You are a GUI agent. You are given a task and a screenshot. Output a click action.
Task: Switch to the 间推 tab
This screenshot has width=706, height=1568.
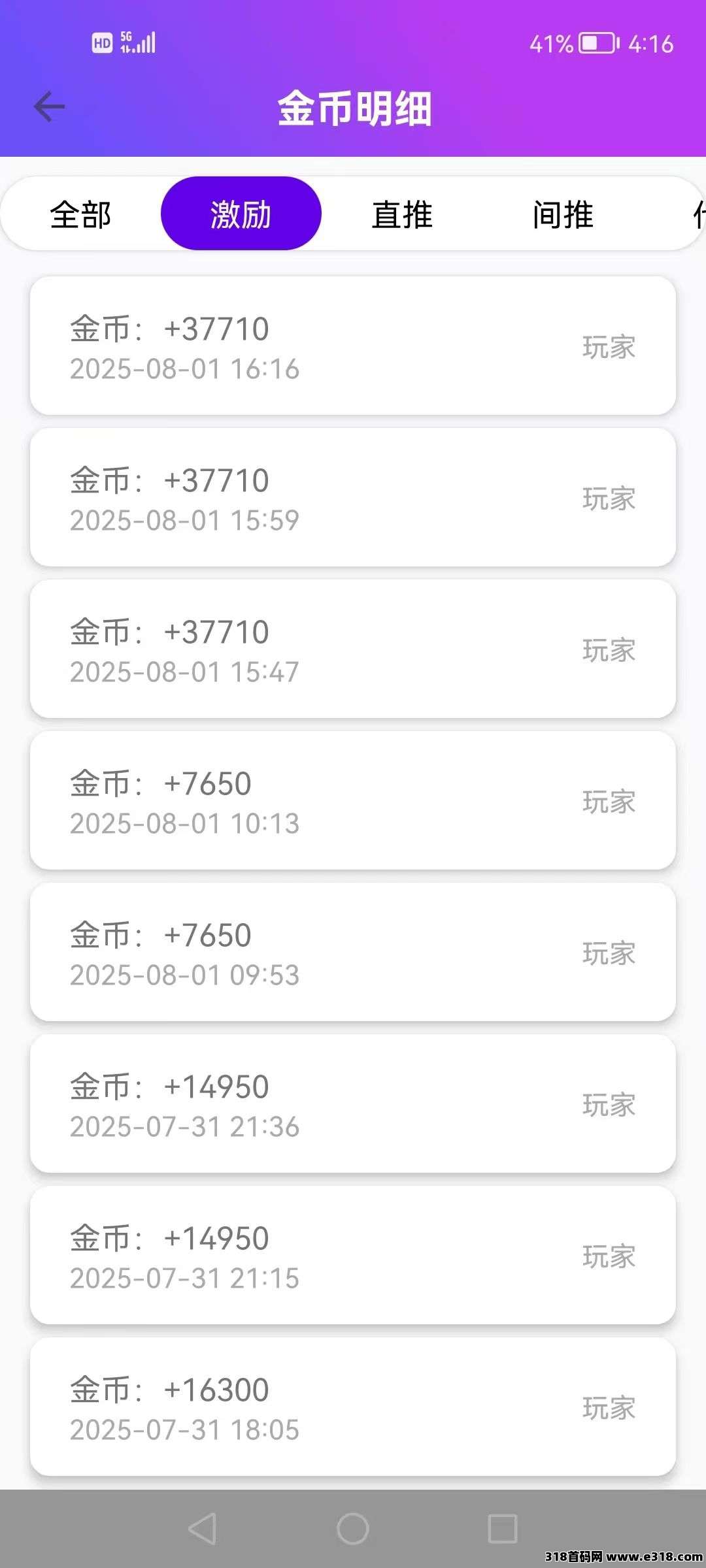[561, 214]
